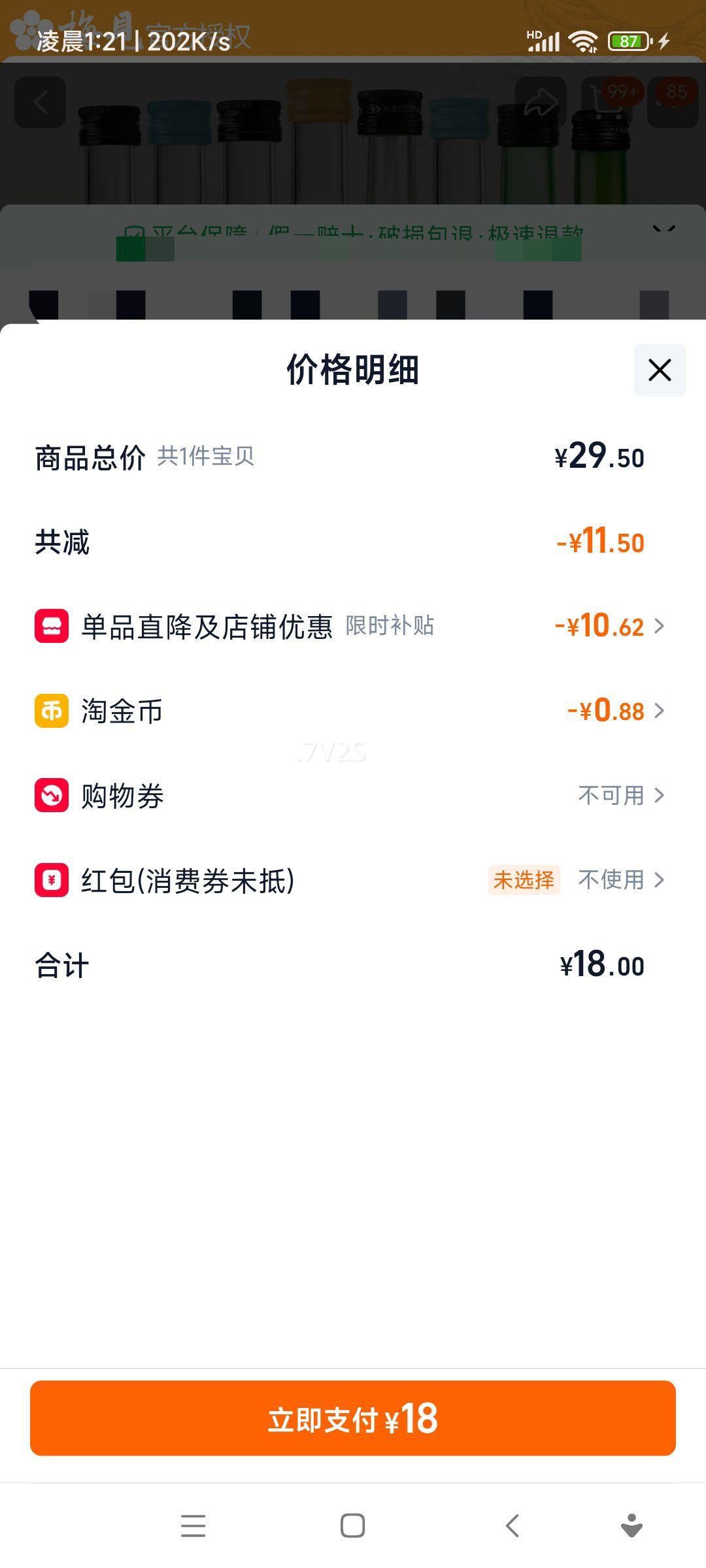Open recent apps from the navigation bar

click(x=193, y=1526)
